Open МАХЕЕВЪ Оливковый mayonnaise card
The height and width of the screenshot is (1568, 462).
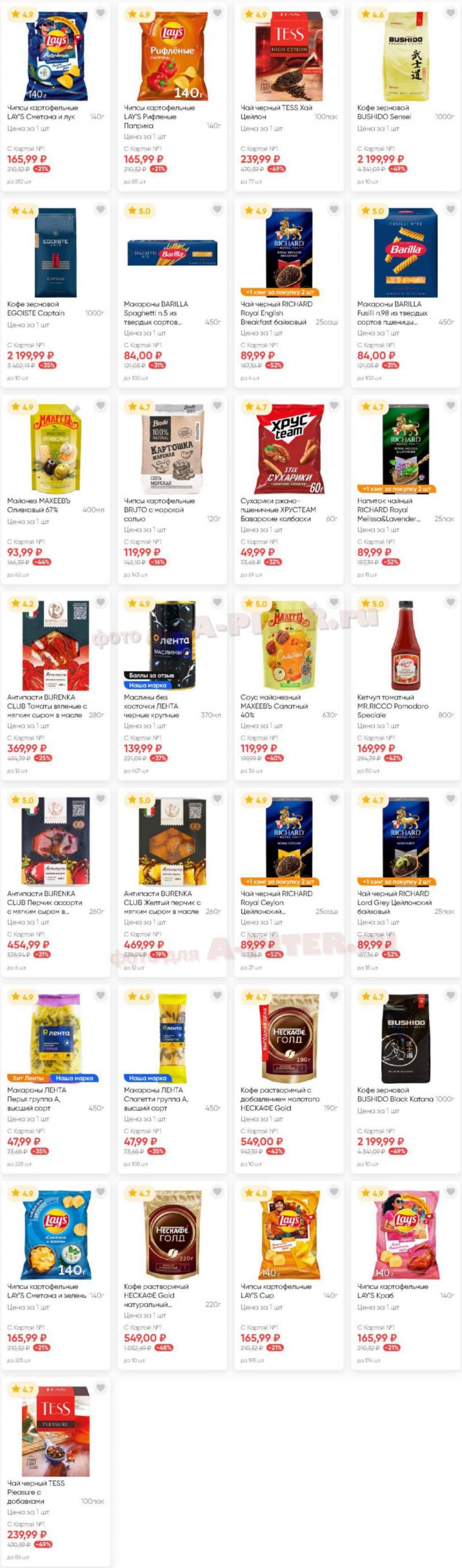click(55, 449)
